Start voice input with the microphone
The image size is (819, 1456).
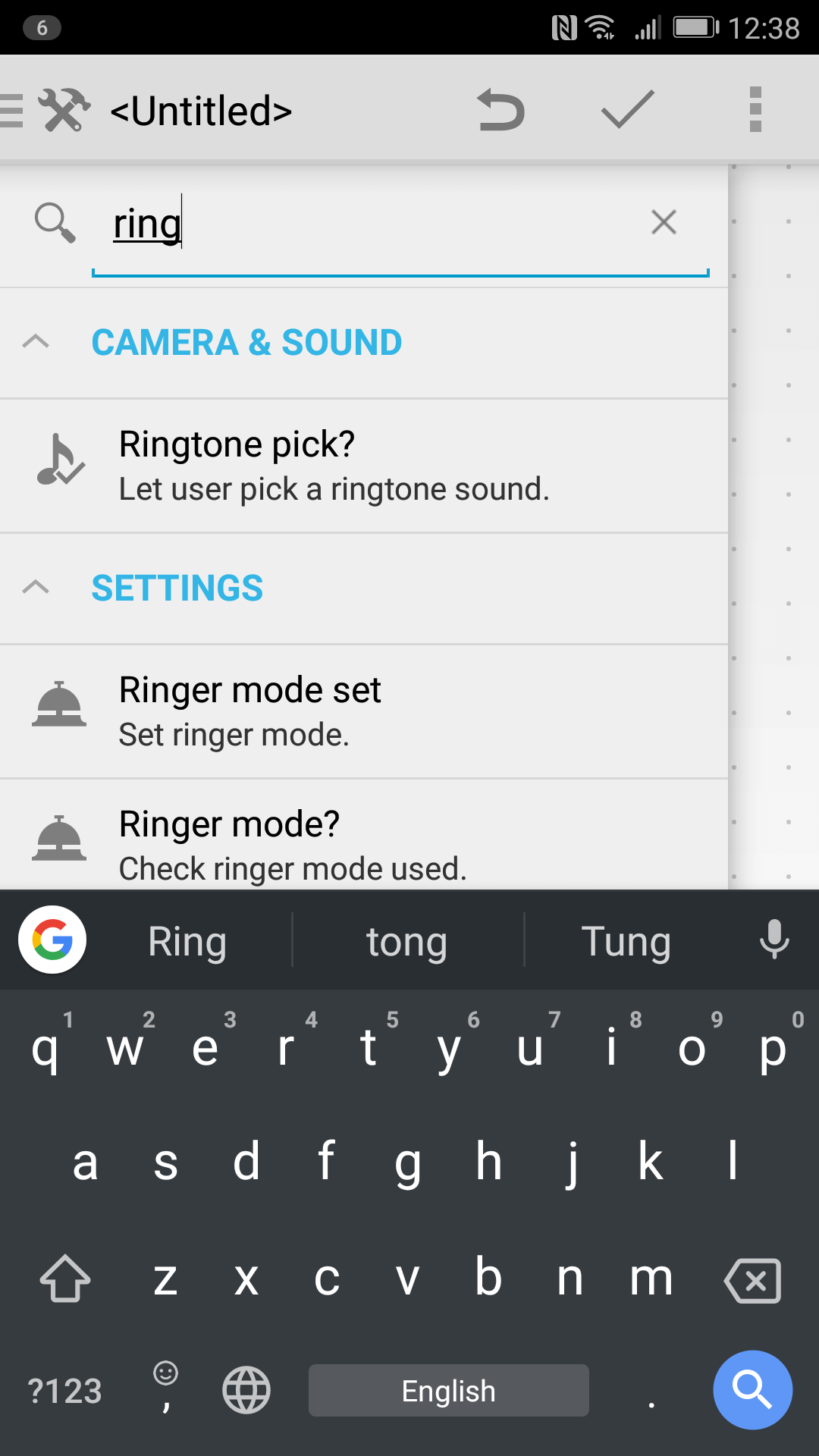774,940
